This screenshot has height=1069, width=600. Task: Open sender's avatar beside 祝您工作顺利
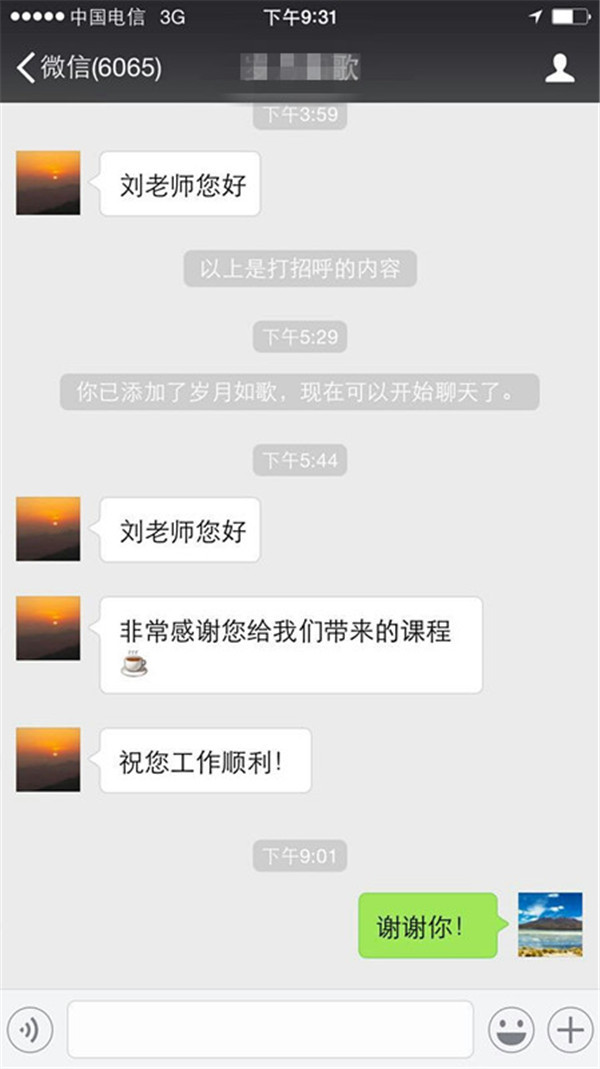coord(48,760)
